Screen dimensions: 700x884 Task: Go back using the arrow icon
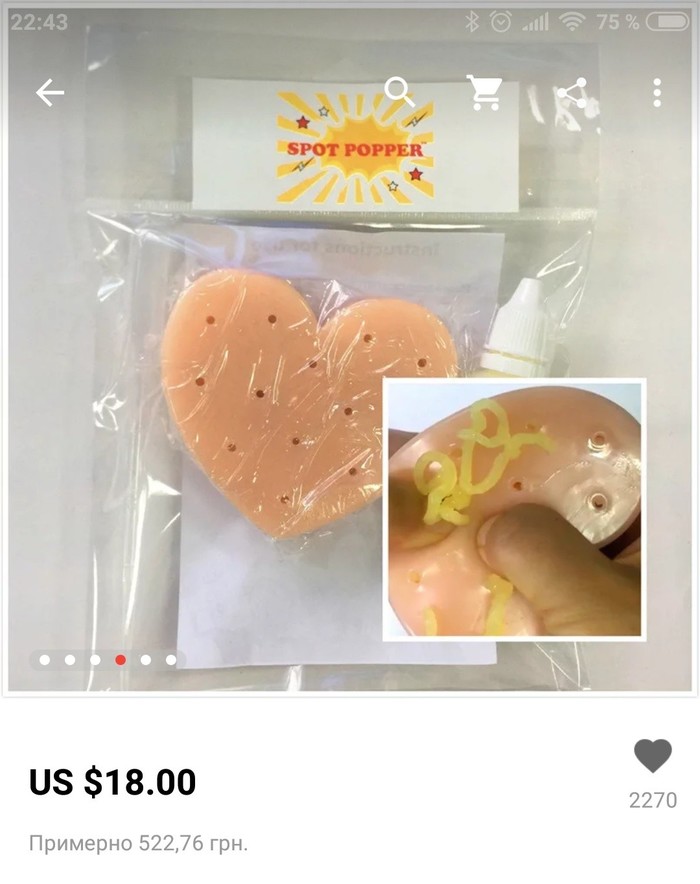tap(49, 93)
